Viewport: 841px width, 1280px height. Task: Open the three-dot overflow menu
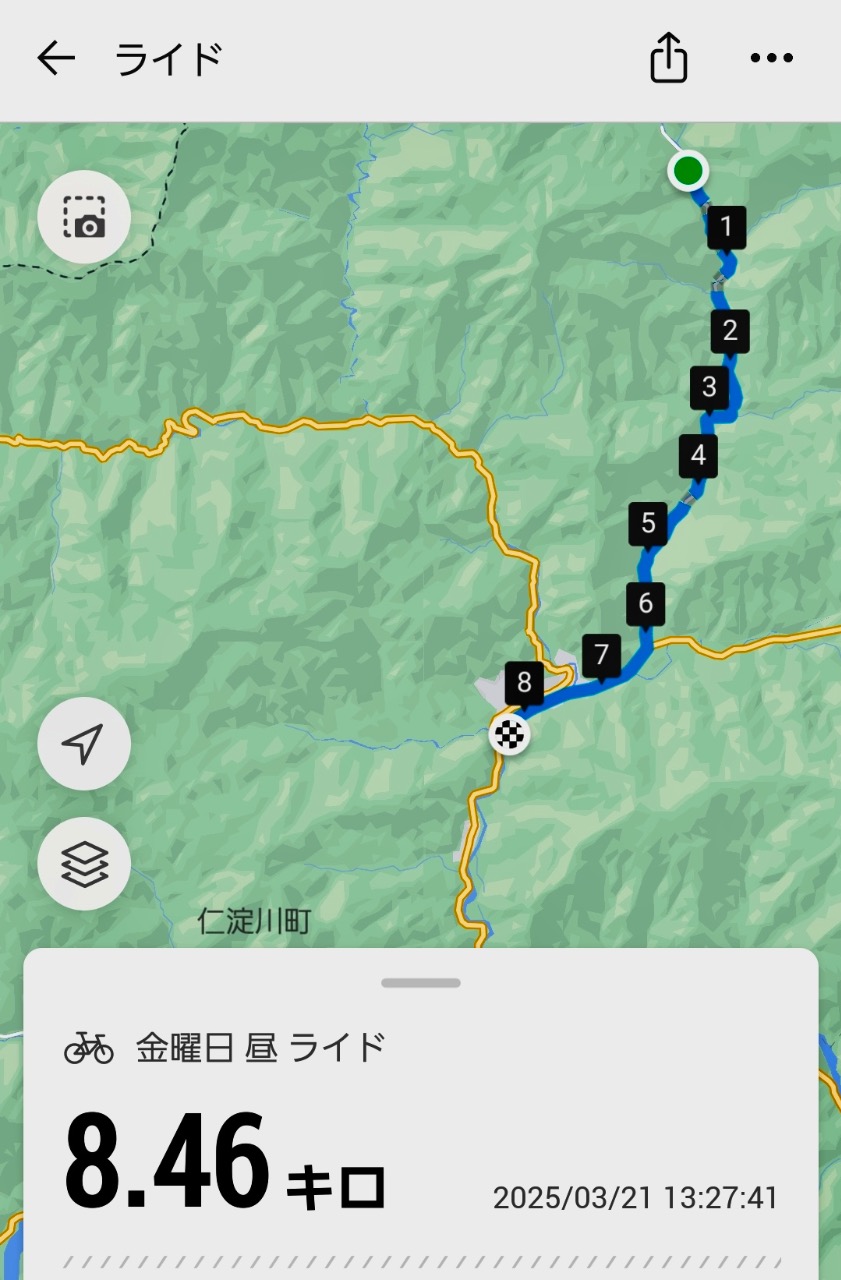pos(771,58)
